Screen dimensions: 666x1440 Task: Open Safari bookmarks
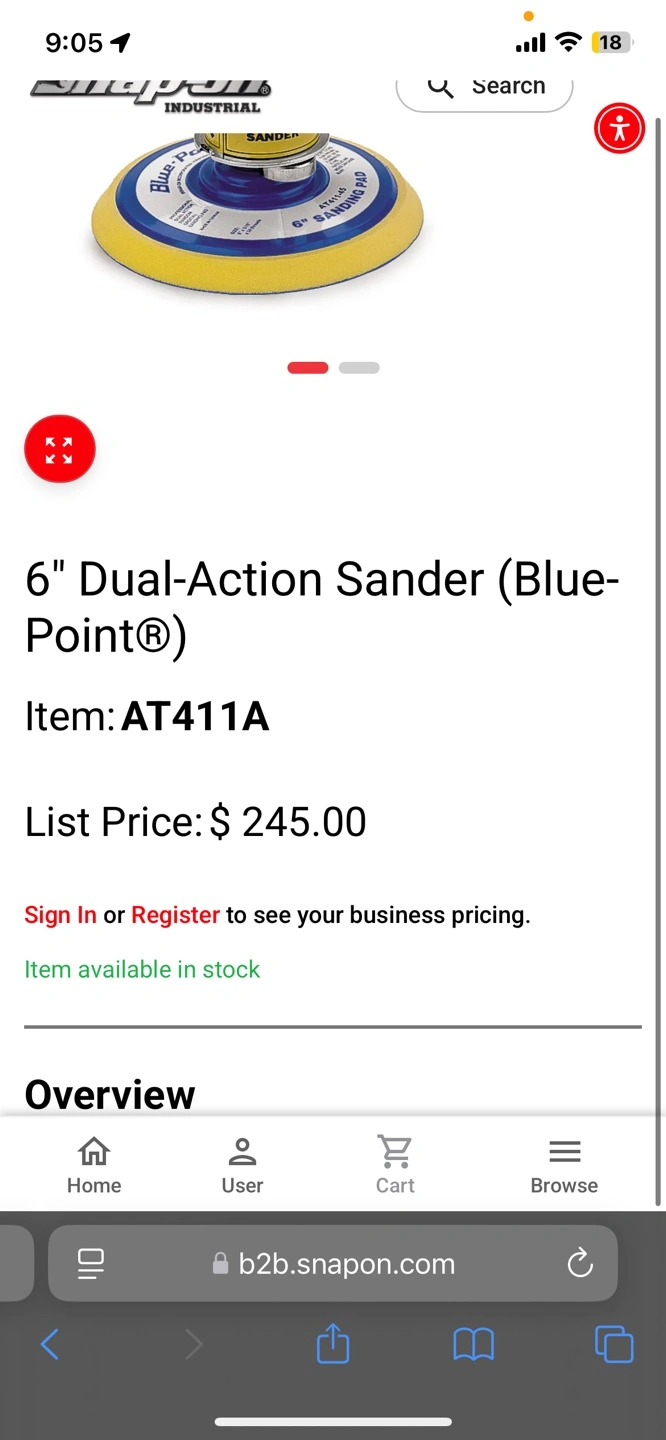point(474,1345)
